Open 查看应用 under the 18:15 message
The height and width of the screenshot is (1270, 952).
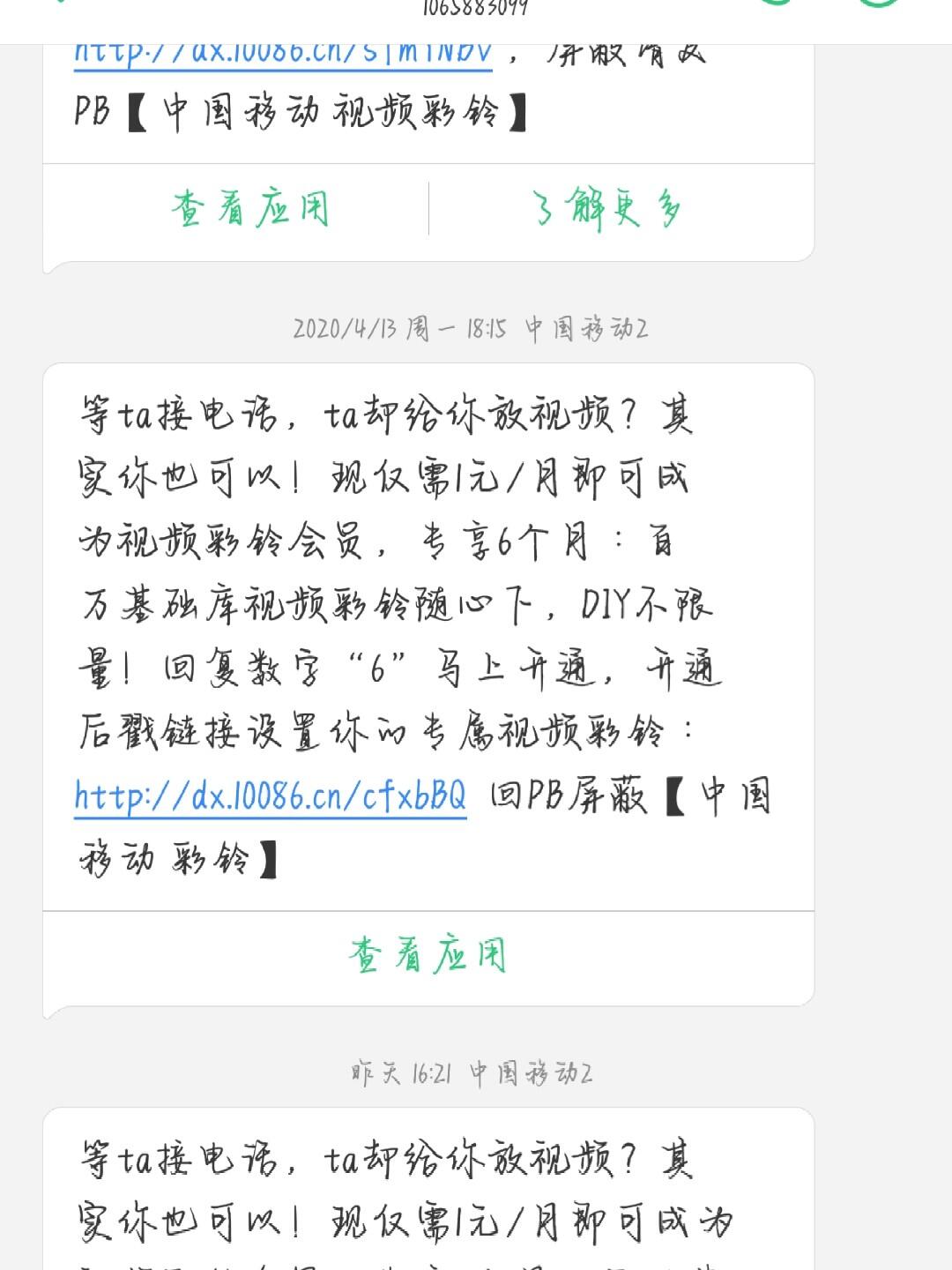428,956
